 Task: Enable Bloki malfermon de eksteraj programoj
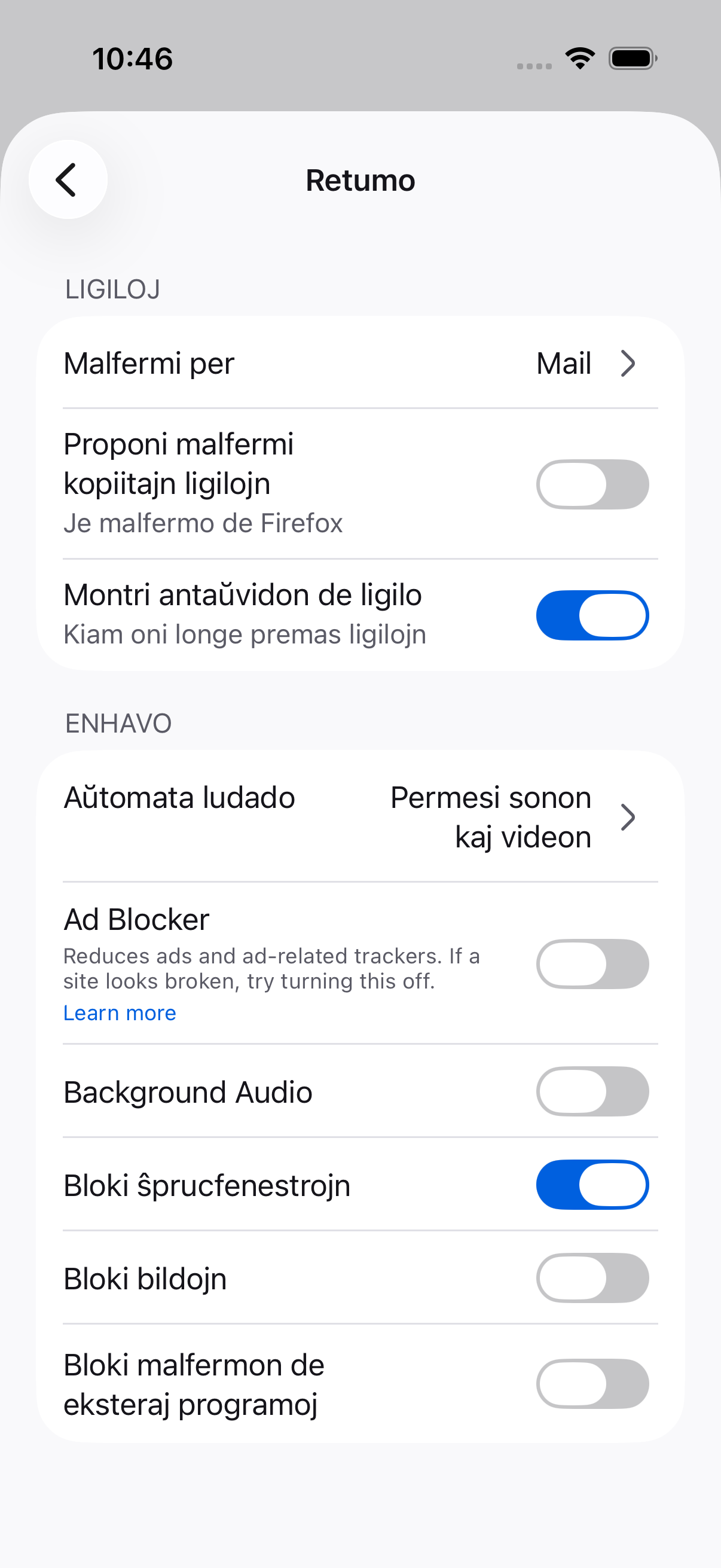pyautogui.click(x=592, y=1383)
